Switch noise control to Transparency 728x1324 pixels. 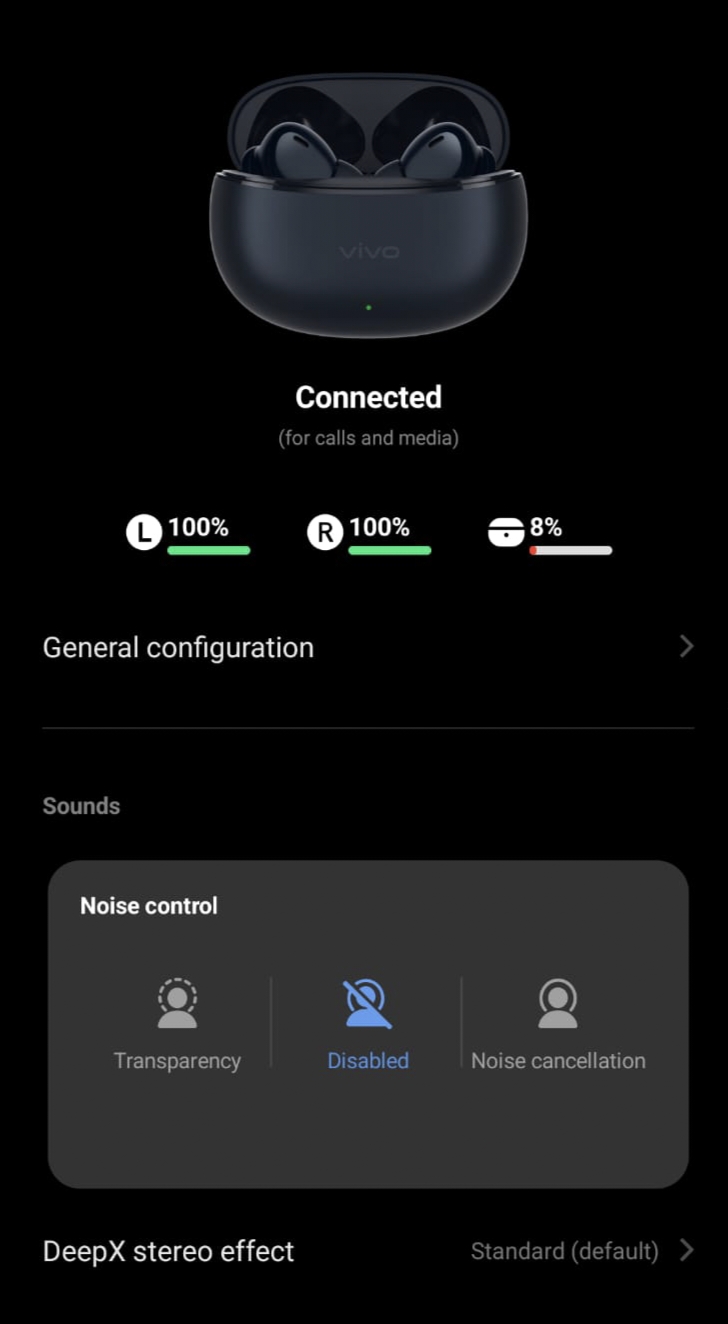coord(177,1024)
